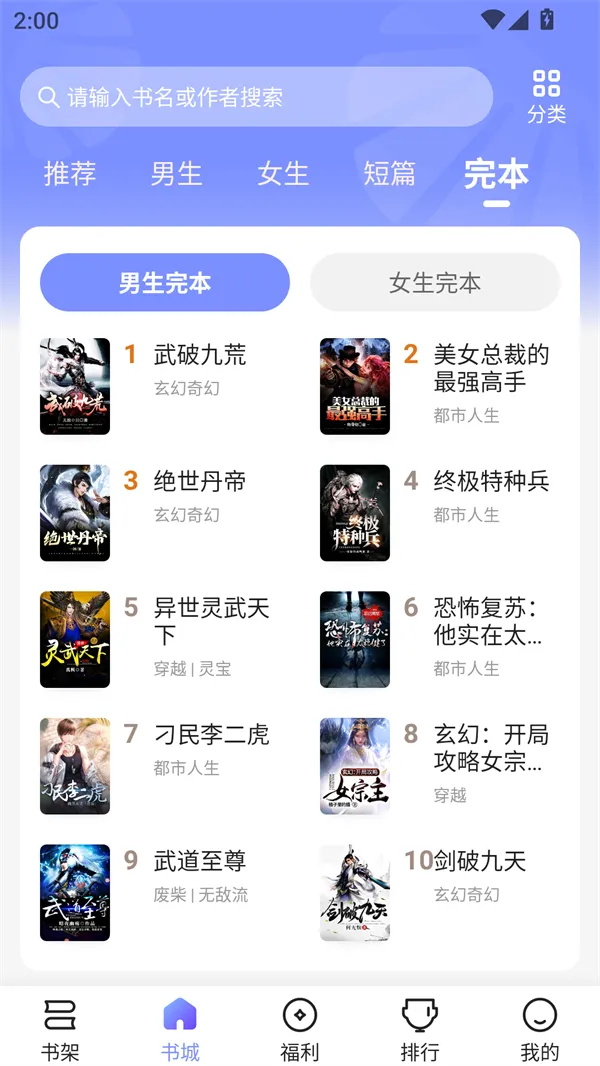600x1066 pixels.
Task: Switch to the 男生 tab
Action: coord(176,174)
